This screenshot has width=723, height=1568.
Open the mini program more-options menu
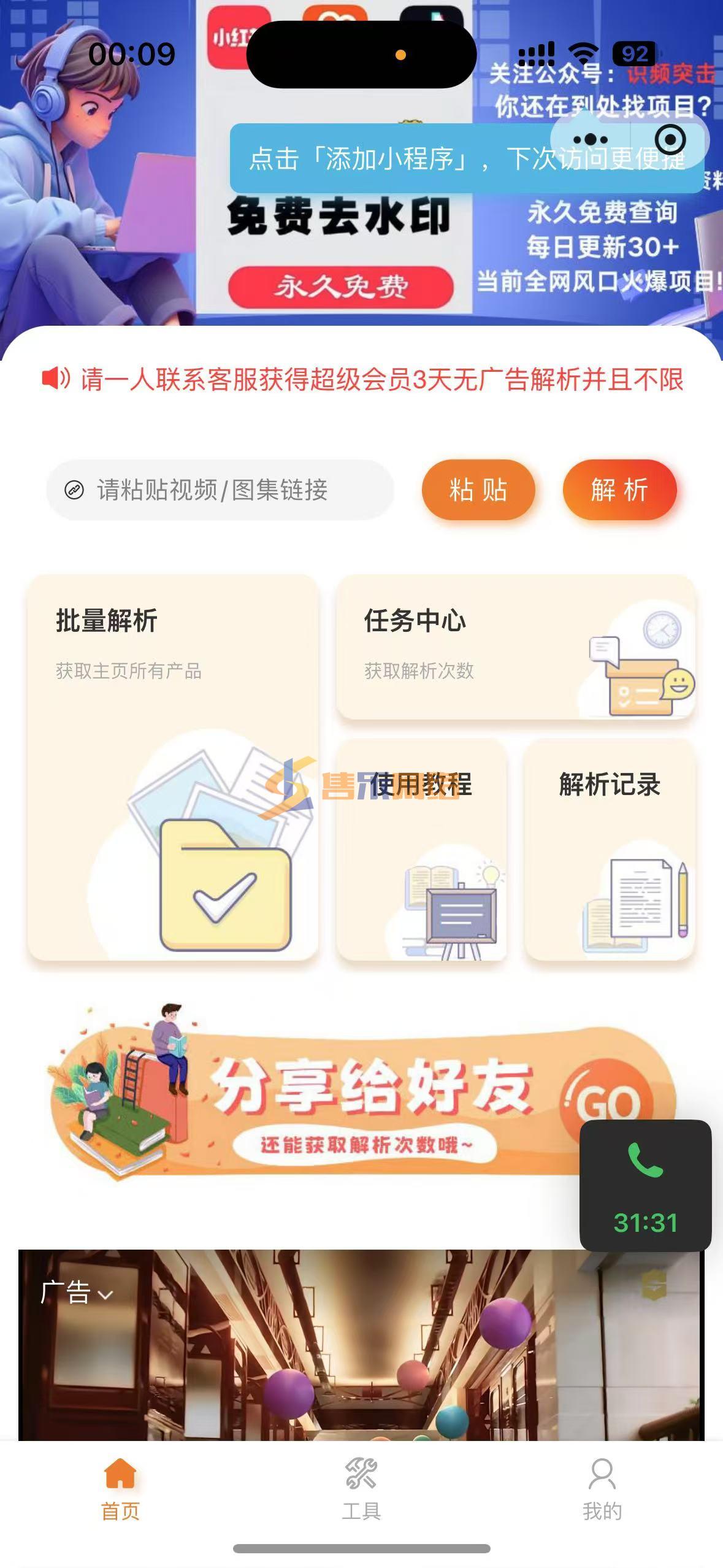[590, 140]
